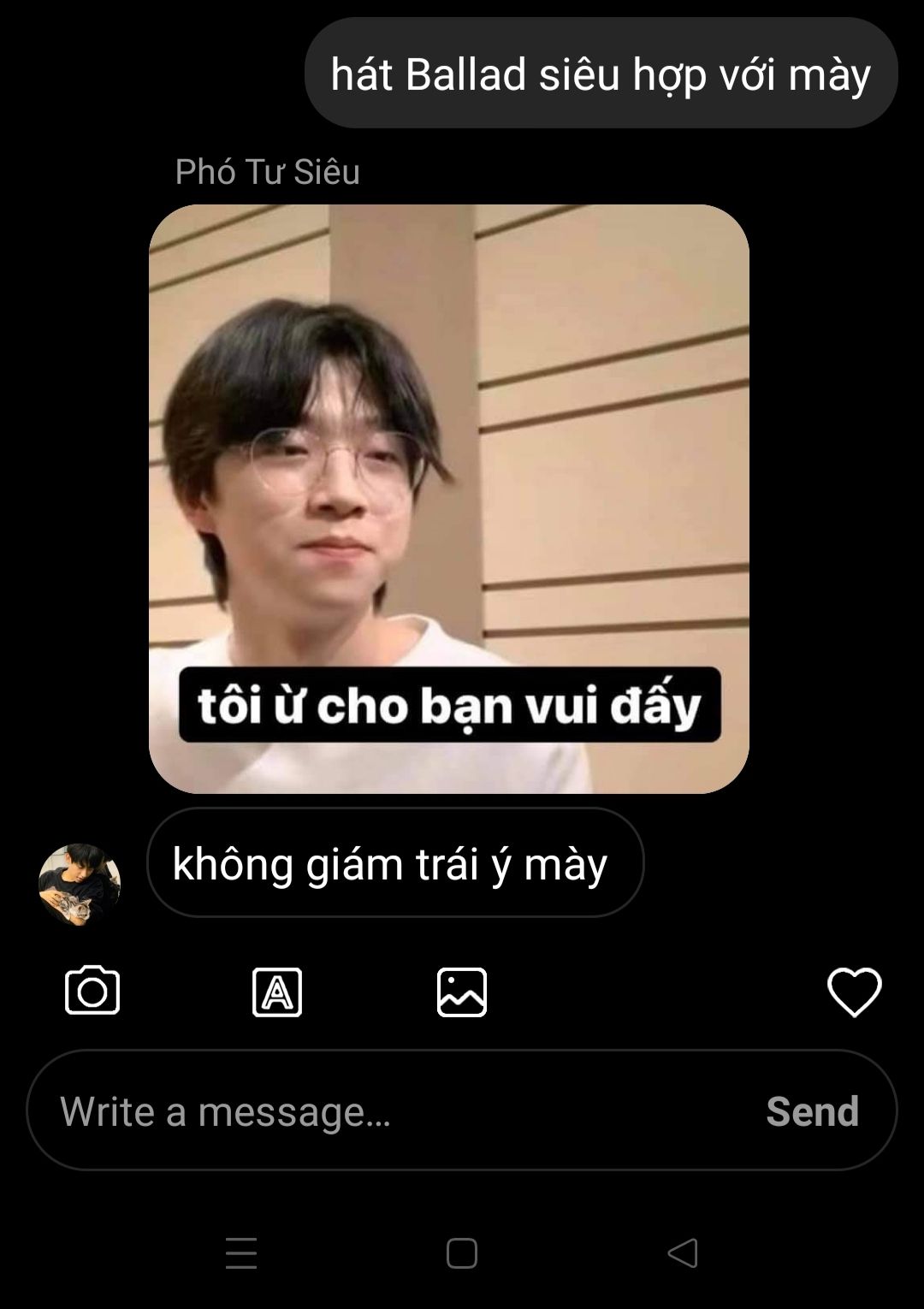924x1309 pixels.
Task: Go to the system home screen
Action: [x=462, y=1253]
